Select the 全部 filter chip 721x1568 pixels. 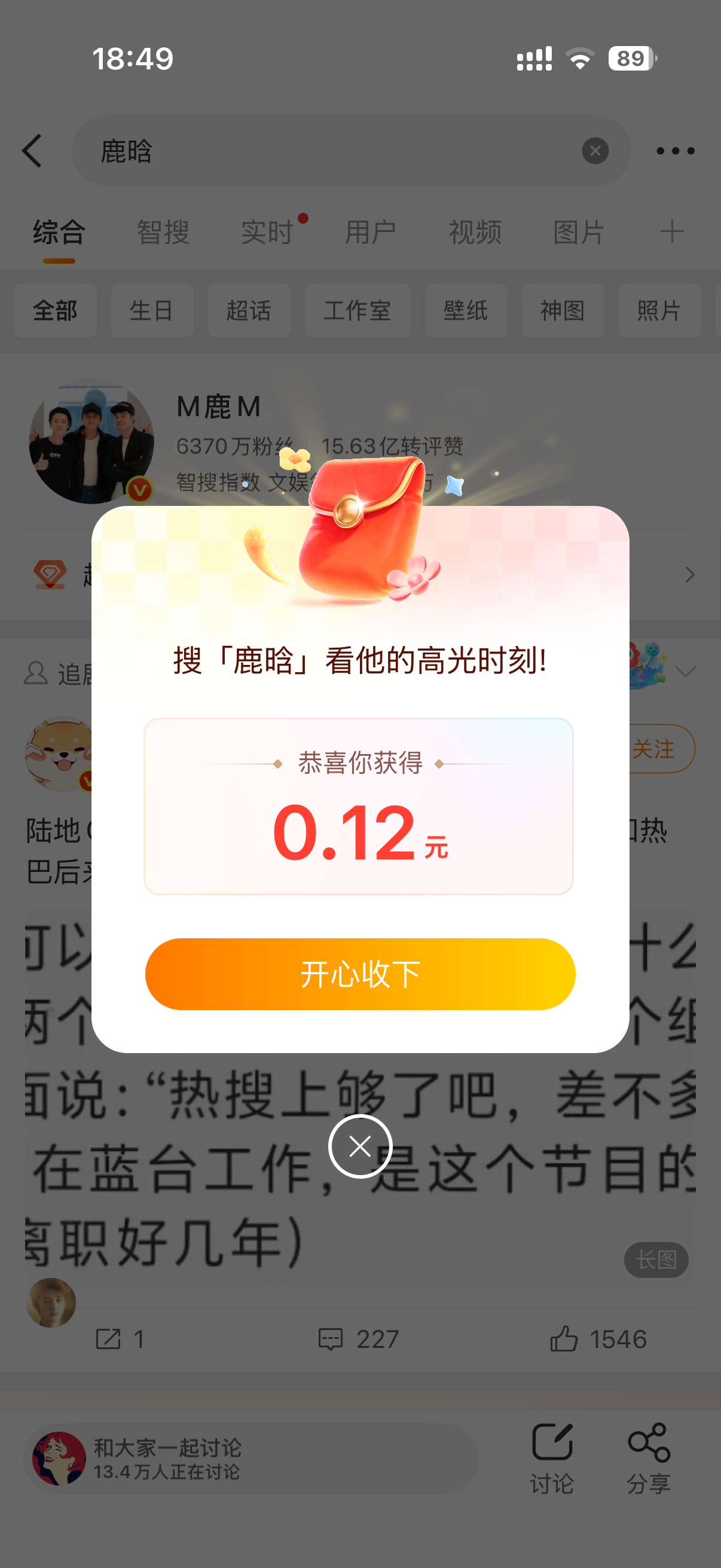[x=55, y=310]
